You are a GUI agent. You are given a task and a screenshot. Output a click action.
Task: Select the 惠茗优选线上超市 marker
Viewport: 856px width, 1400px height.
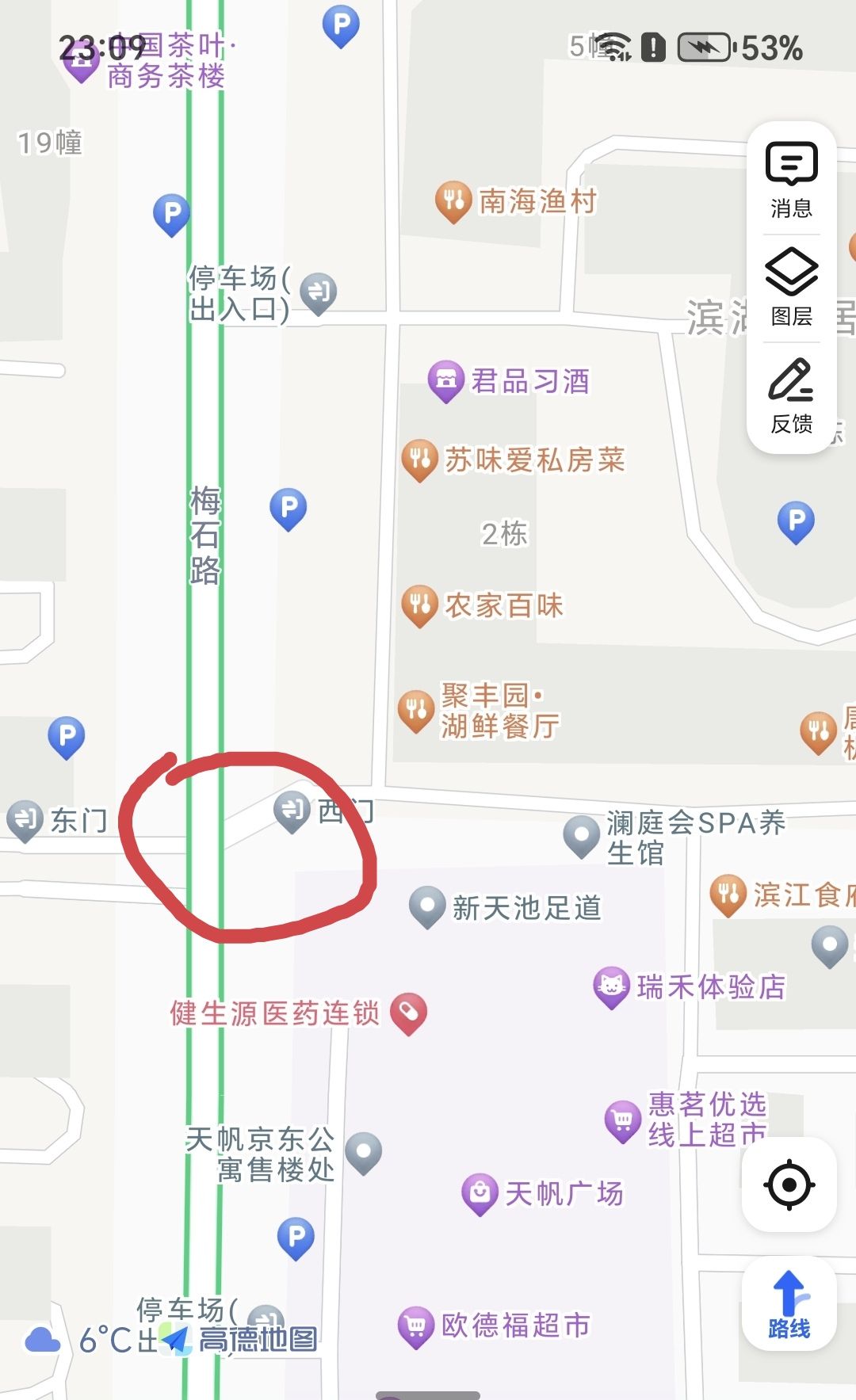point(623,1120)
